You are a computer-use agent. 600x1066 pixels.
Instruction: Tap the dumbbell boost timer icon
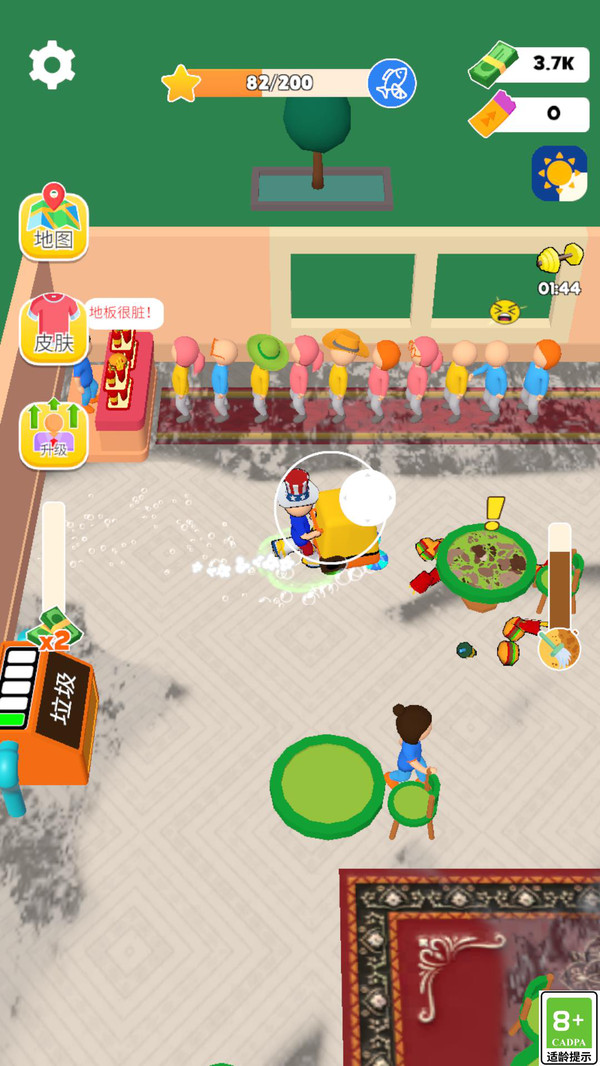(559, 259)
